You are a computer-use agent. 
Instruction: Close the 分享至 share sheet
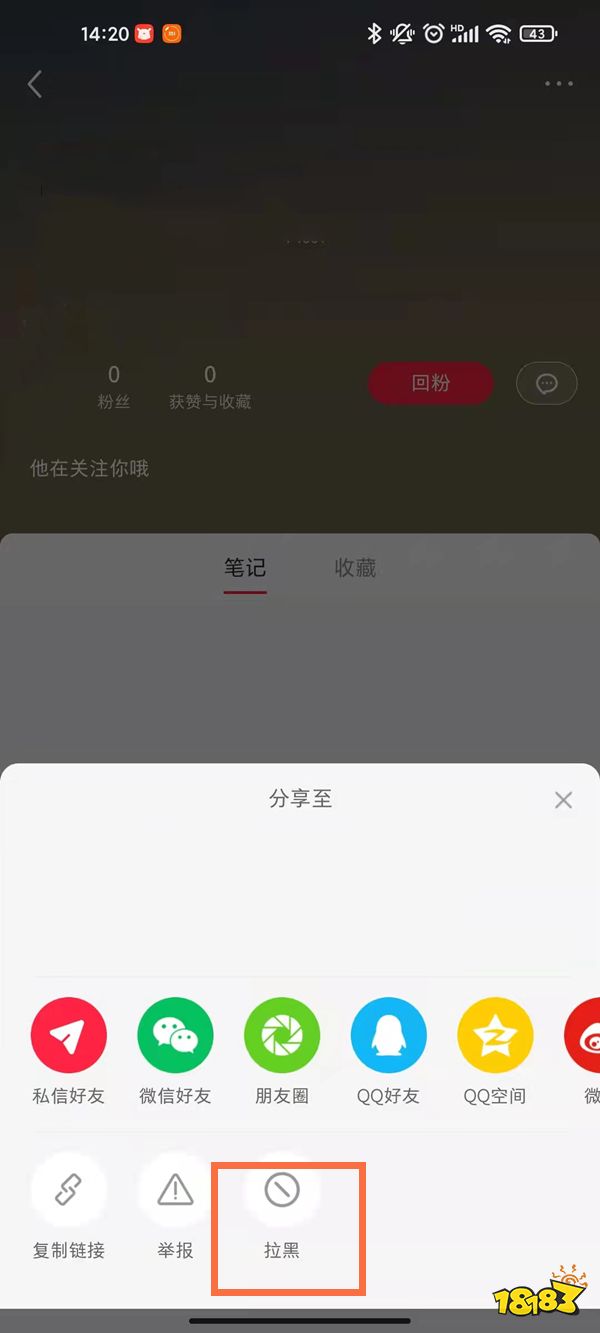[563, 800]
